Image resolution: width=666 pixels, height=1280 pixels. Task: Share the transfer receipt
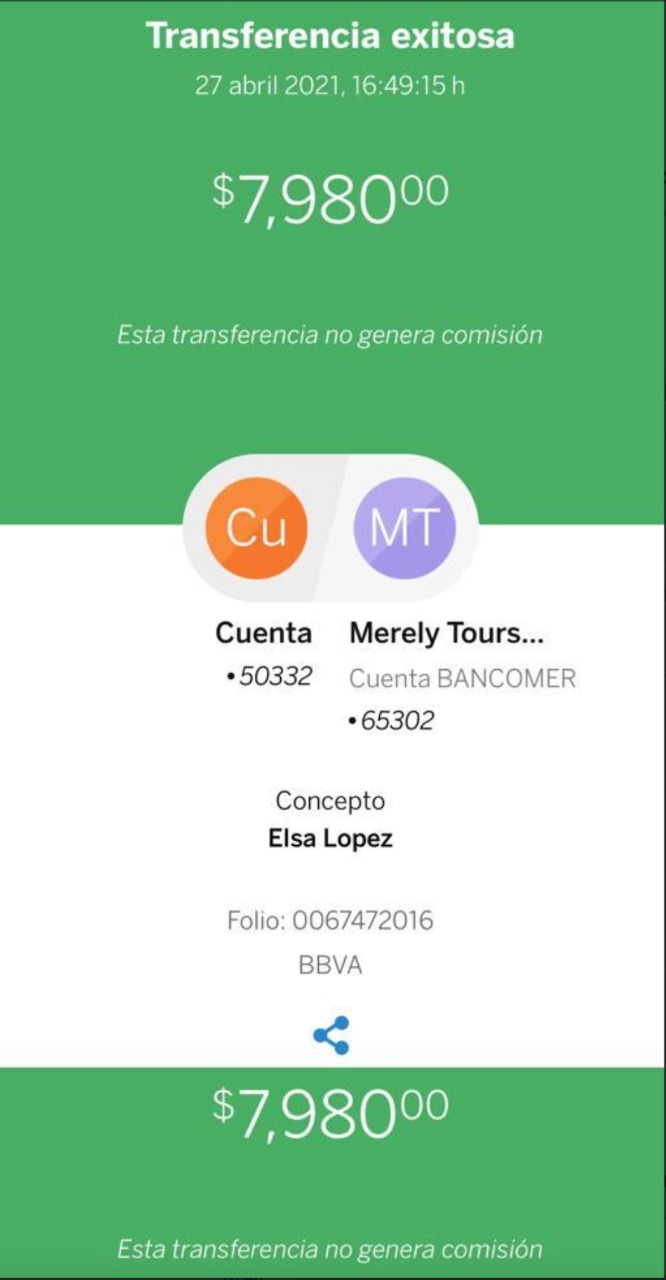(x=331, y=1035)
